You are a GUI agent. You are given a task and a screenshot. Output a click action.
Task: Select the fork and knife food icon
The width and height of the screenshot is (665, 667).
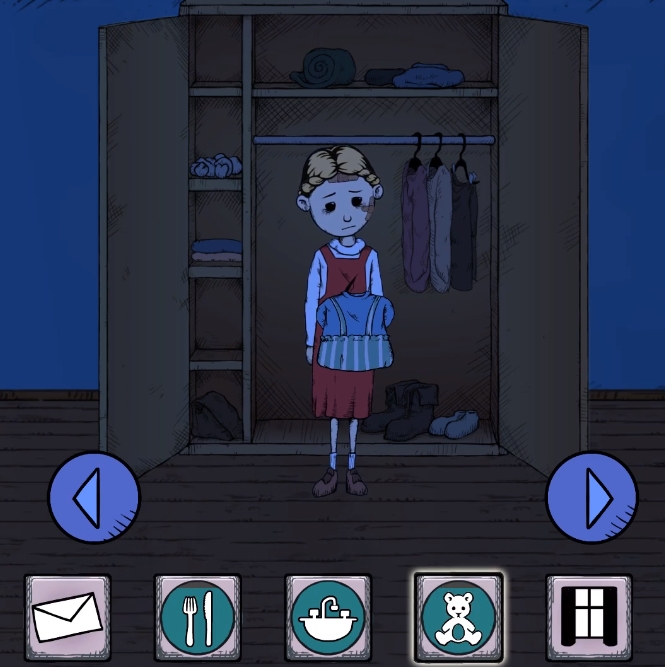198,618
